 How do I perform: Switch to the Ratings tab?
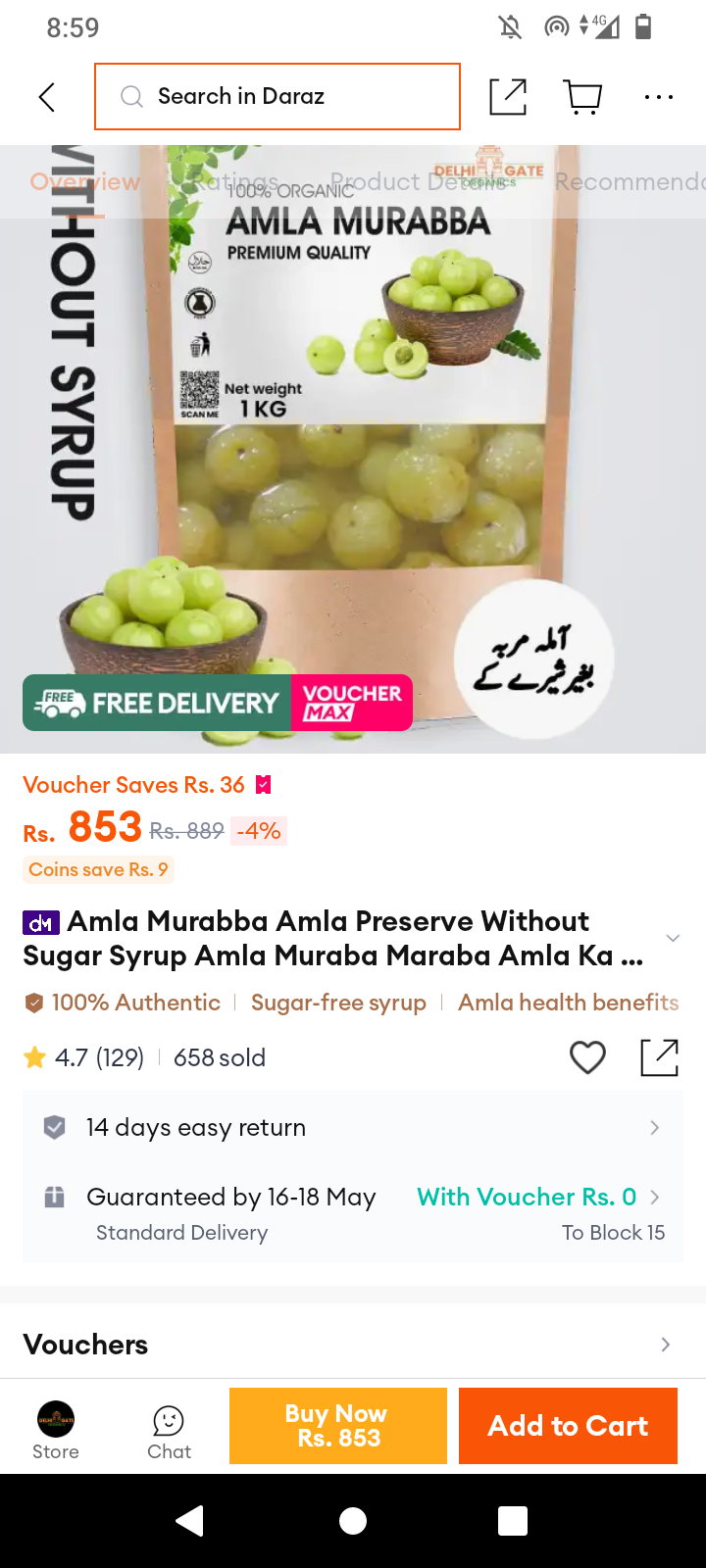[x=235, y=181]
